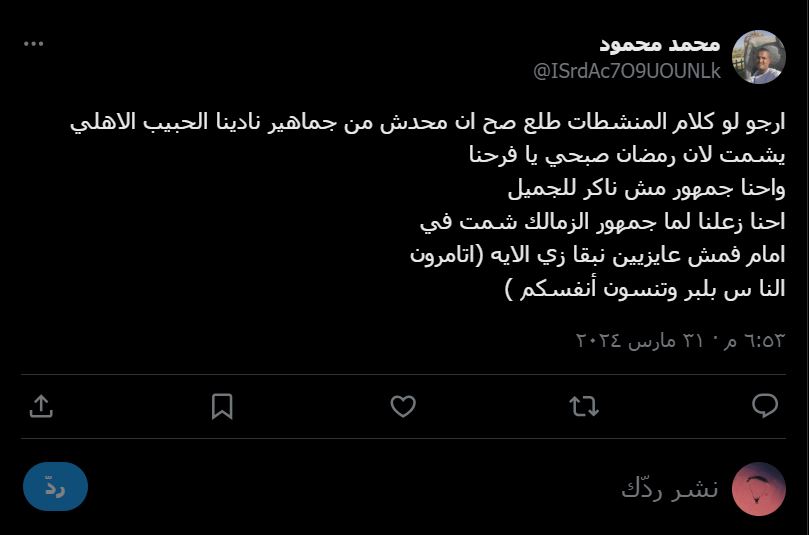Retweet this post
This screenshot has width=809, height=535.
tap(584, 405)
